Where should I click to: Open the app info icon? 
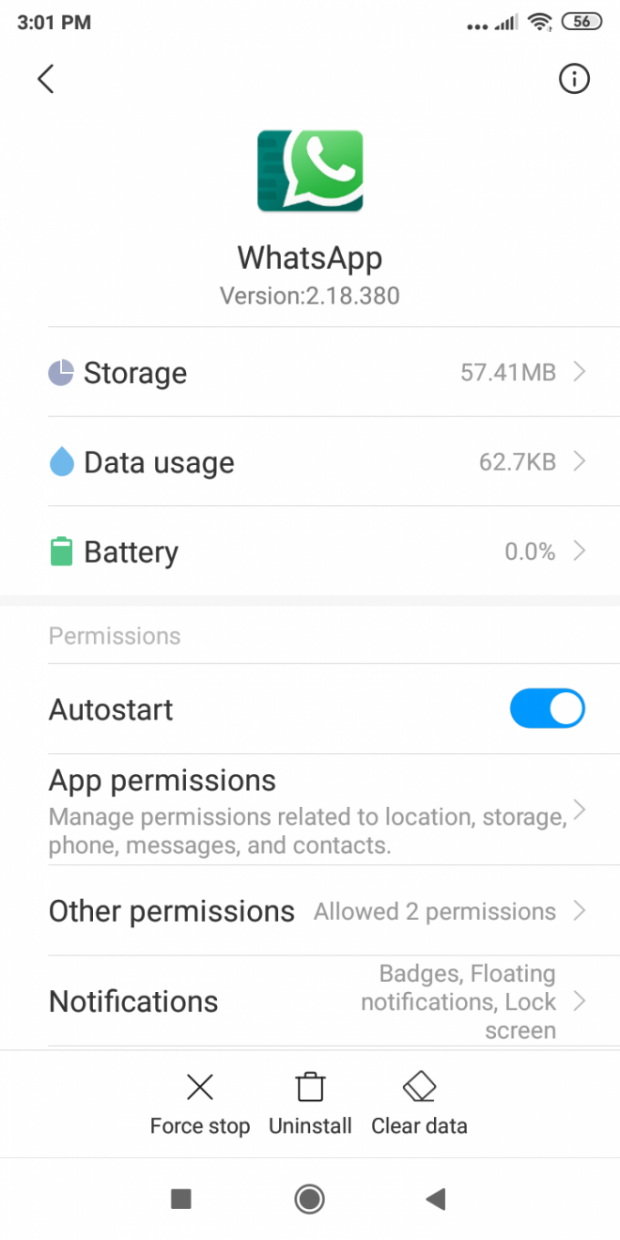click(574, 79)
